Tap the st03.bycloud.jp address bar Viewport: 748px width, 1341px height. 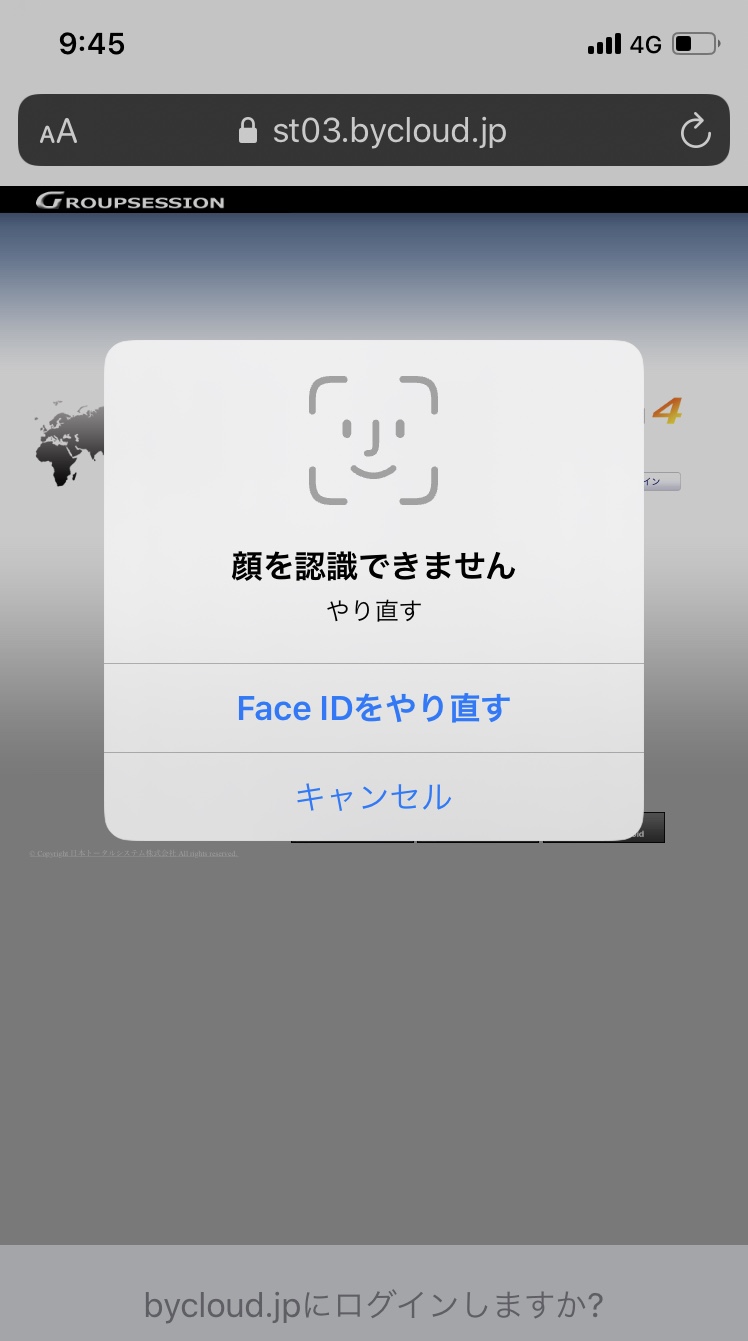coord(388,131)
